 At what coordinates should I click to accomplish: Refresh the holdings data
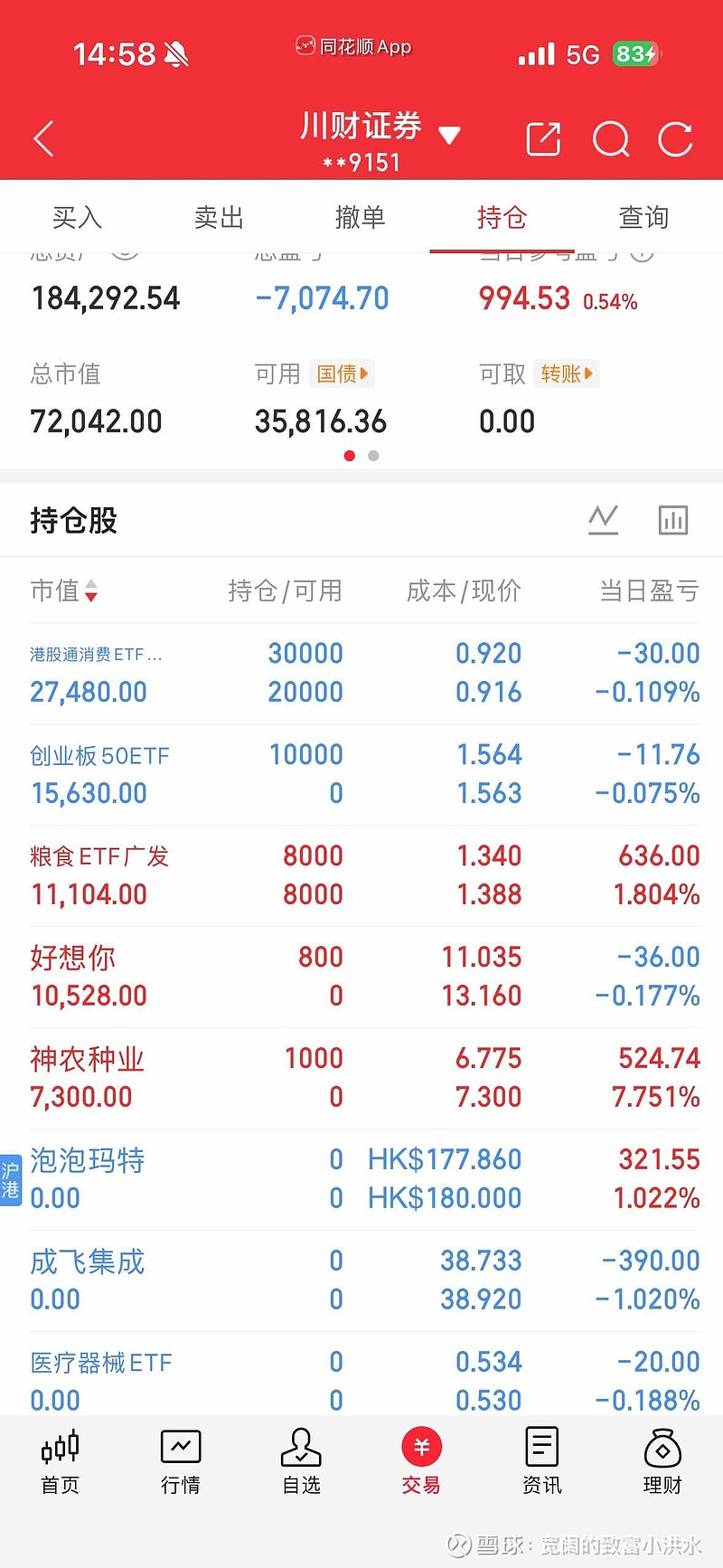675,139
